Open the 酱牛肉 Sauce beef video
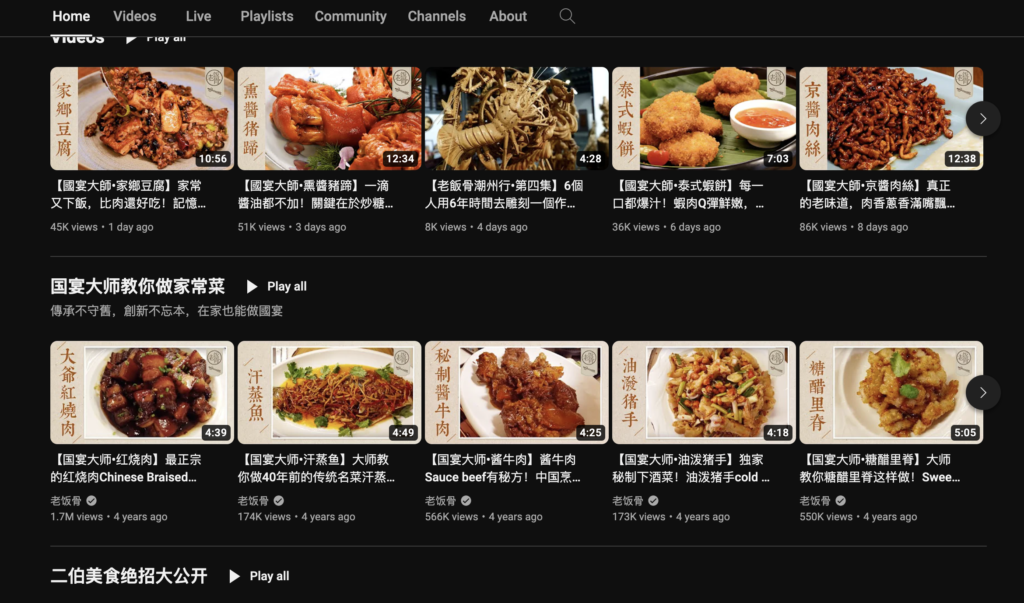Screen dimensions: 1024x603 pyautogui.click(x=517, y=392)
